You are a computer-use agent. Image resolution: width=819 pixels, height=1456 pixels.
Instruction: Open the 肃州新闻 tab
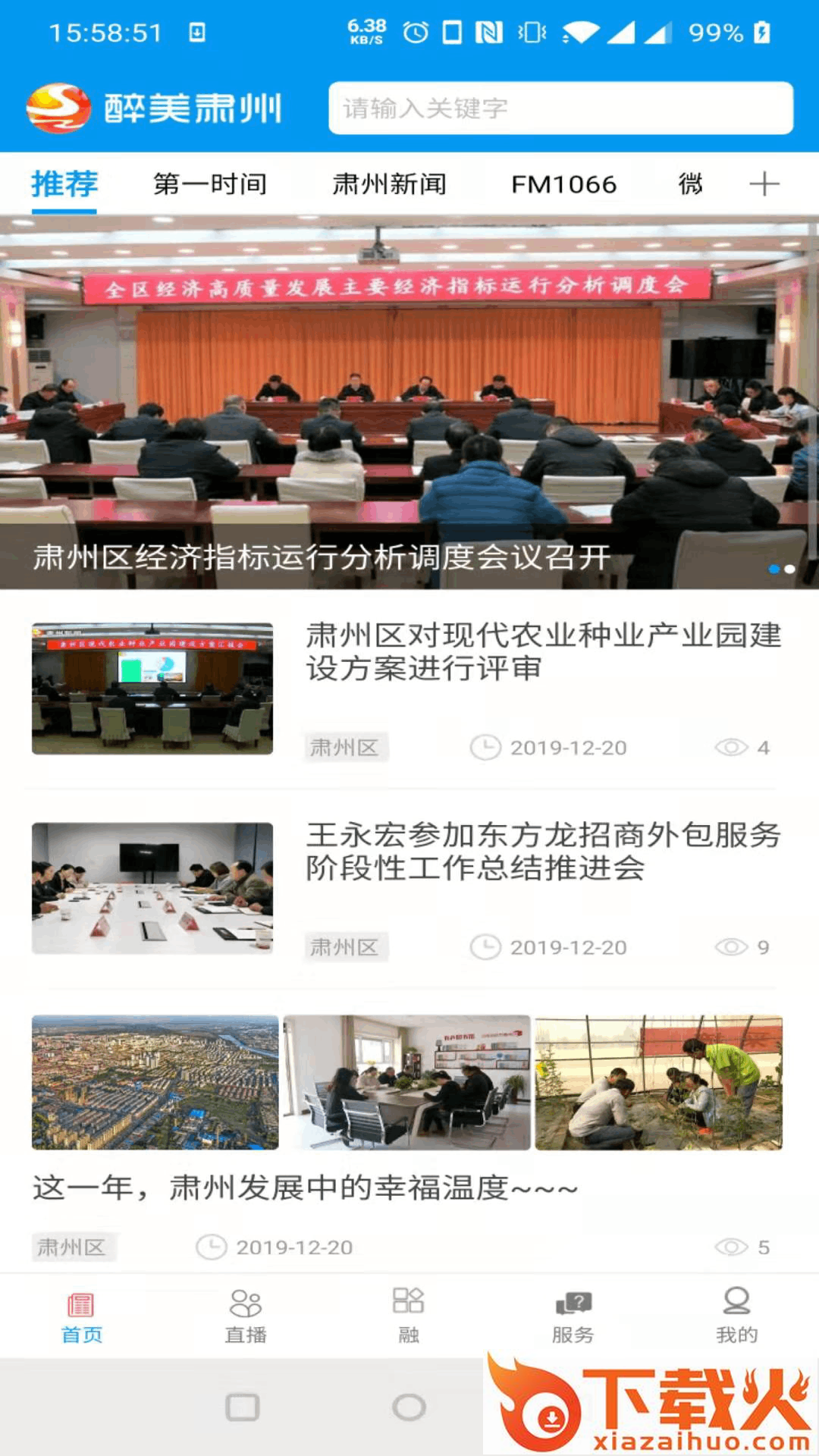pyautogui.click(x=389, y=184)
